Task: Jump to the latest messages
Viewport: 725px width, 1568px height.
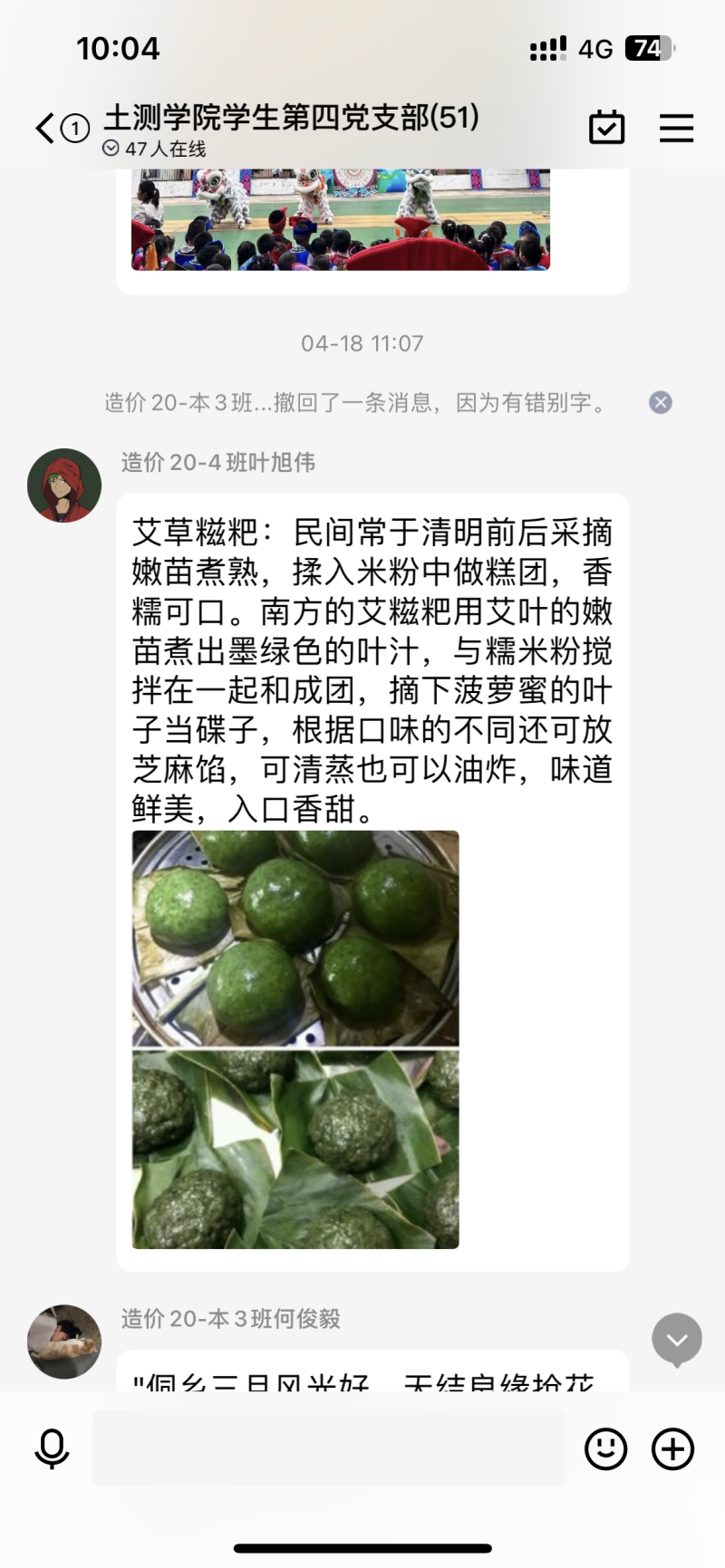Action: (677, 1339)
